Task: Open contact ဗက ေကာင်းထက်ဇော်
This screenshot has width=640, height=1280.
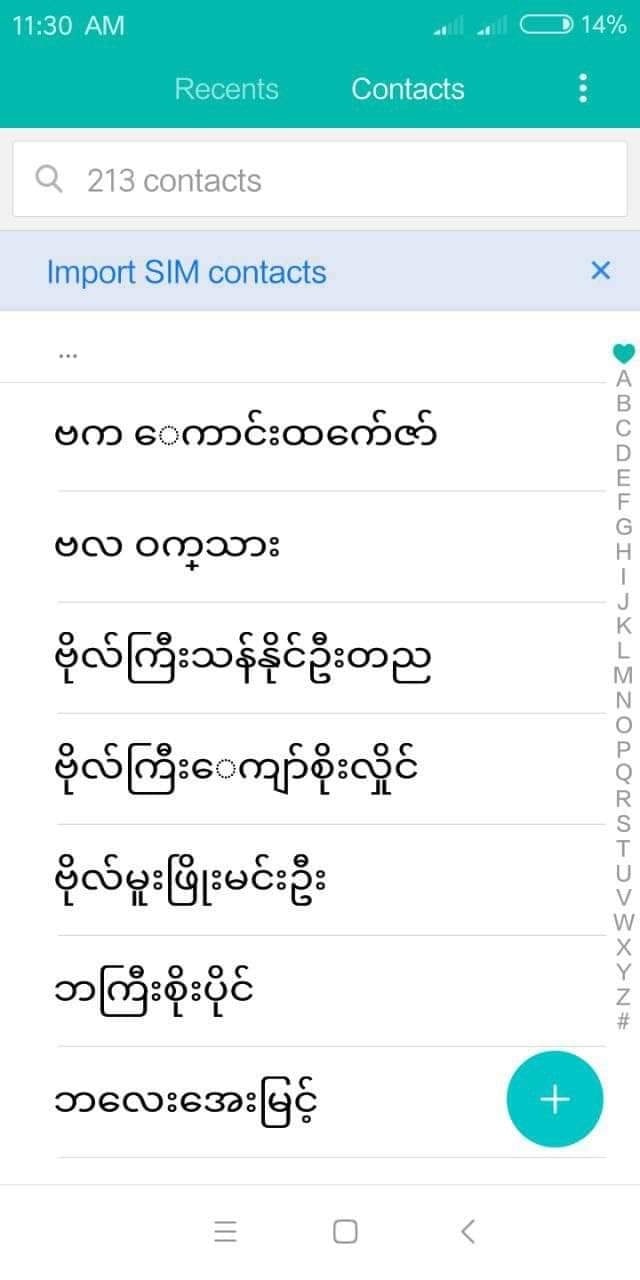Action: click(x=245, y=437)
